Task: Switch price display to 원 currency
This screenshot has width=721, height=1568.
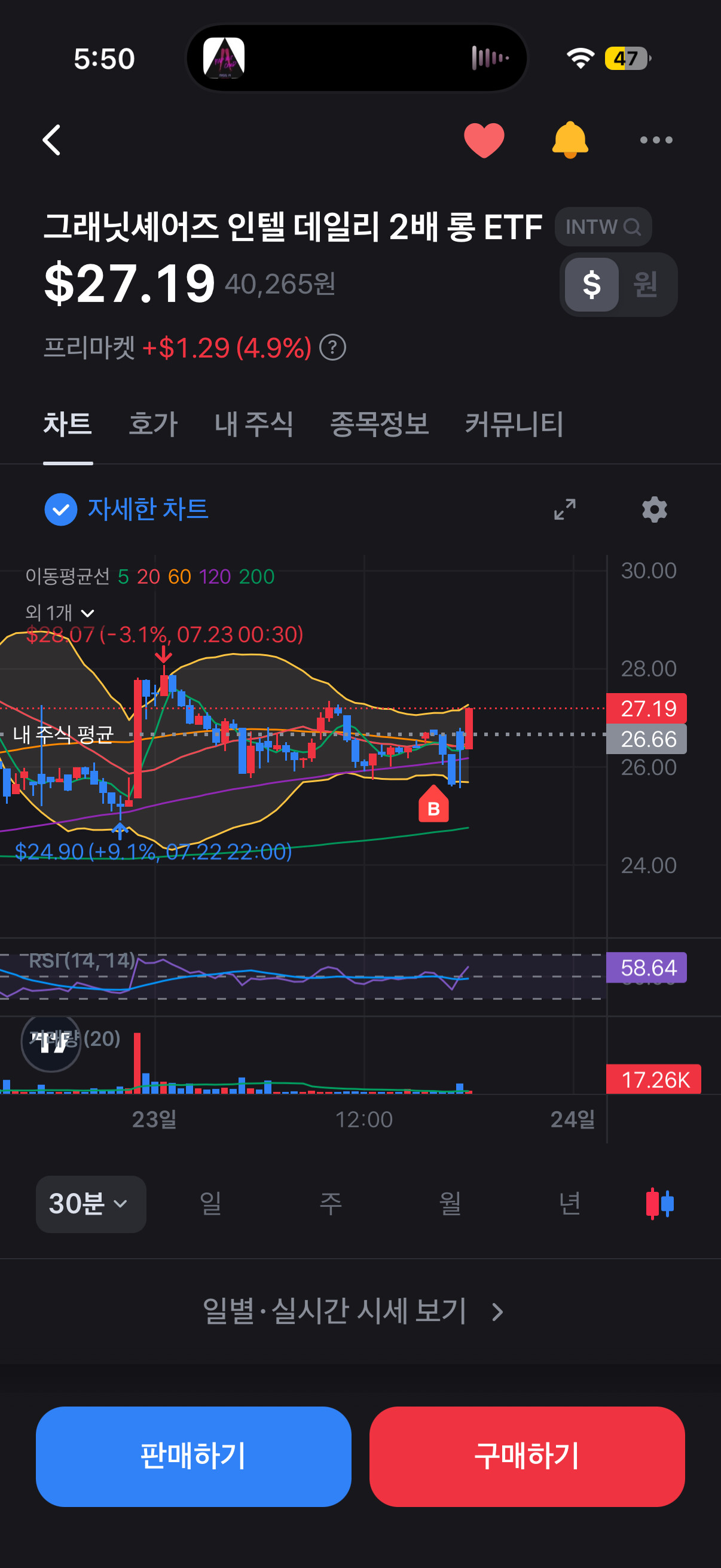Action: [646, 284]
